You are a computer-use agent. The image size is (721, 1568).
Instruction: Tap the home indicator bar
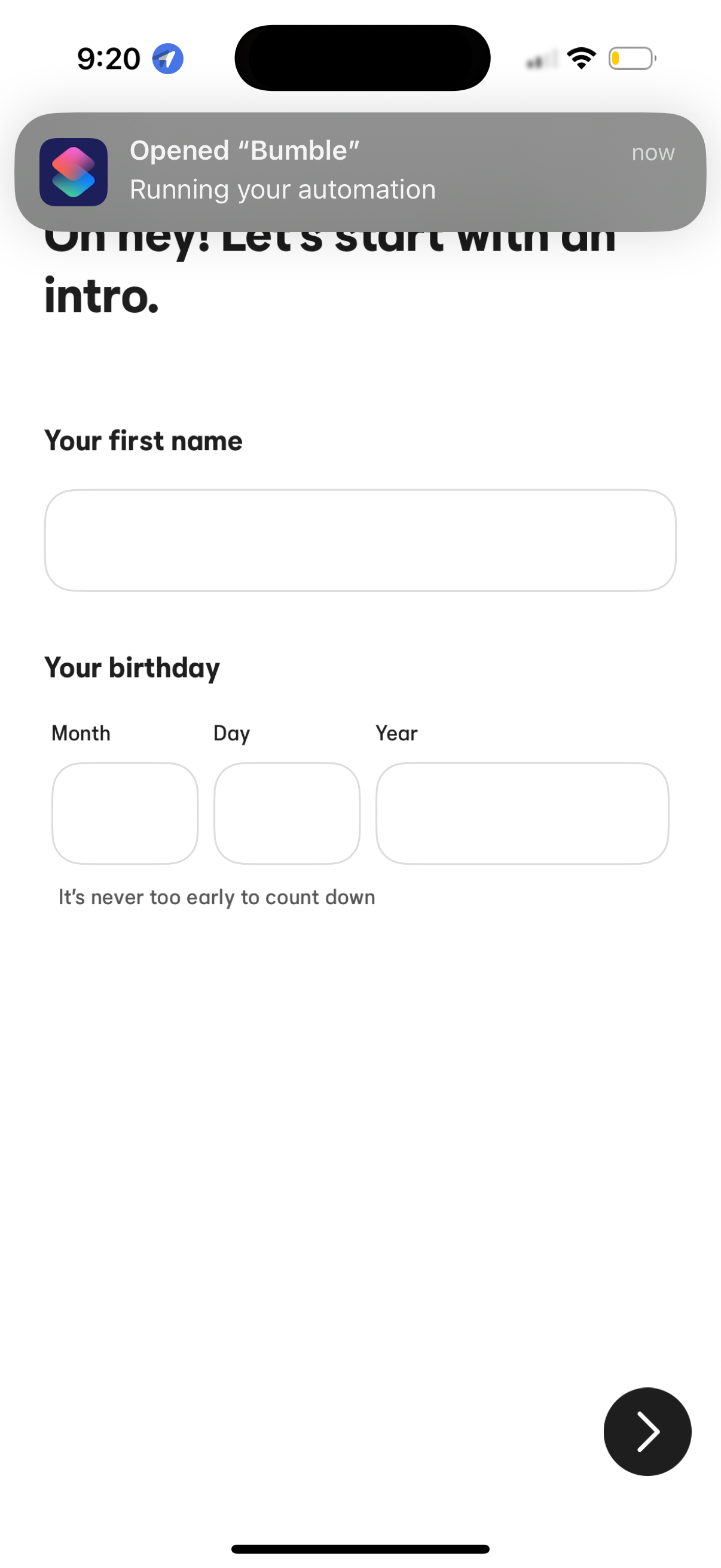(360, 1548)
